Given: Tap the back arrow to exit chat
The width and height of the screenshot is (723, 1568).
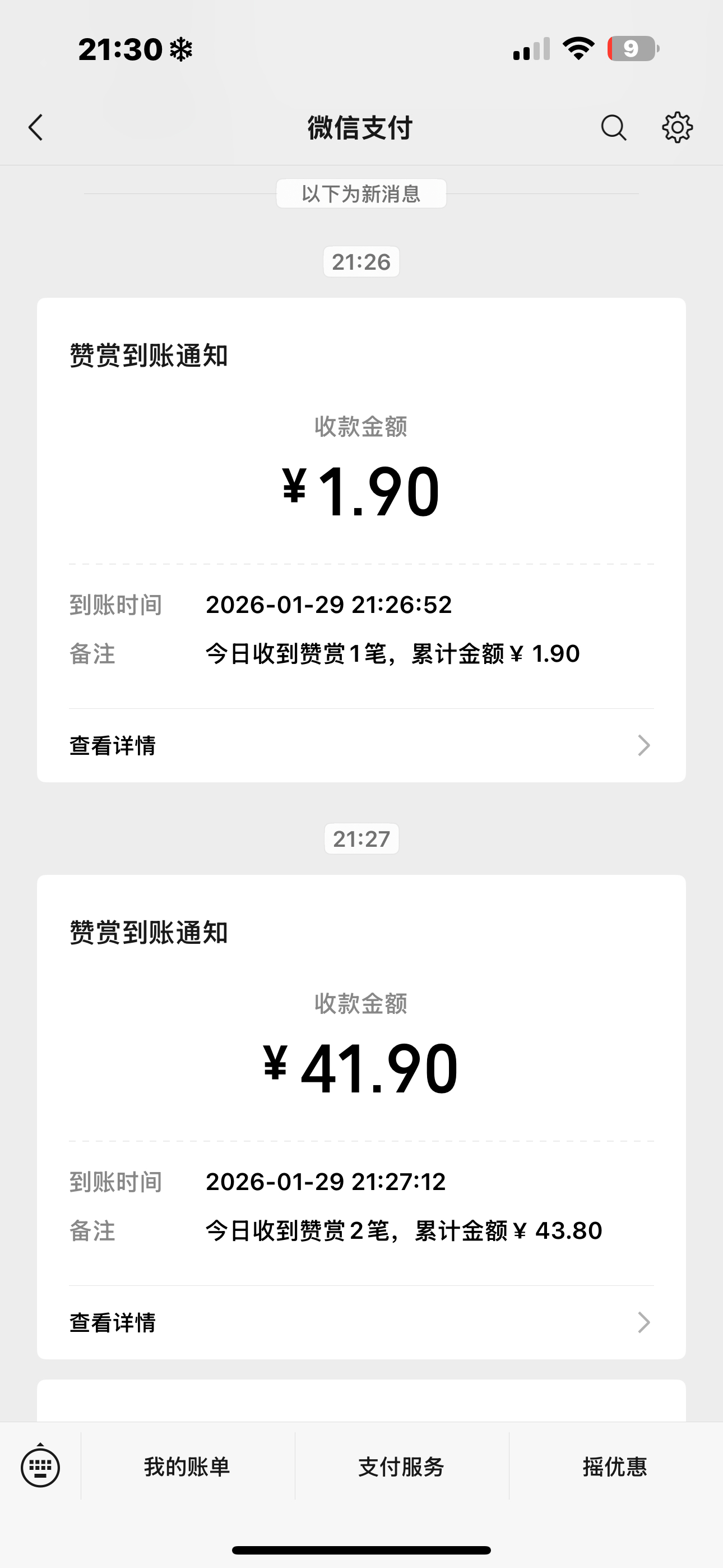Looking at the screenshot, I should click(35, 128).
